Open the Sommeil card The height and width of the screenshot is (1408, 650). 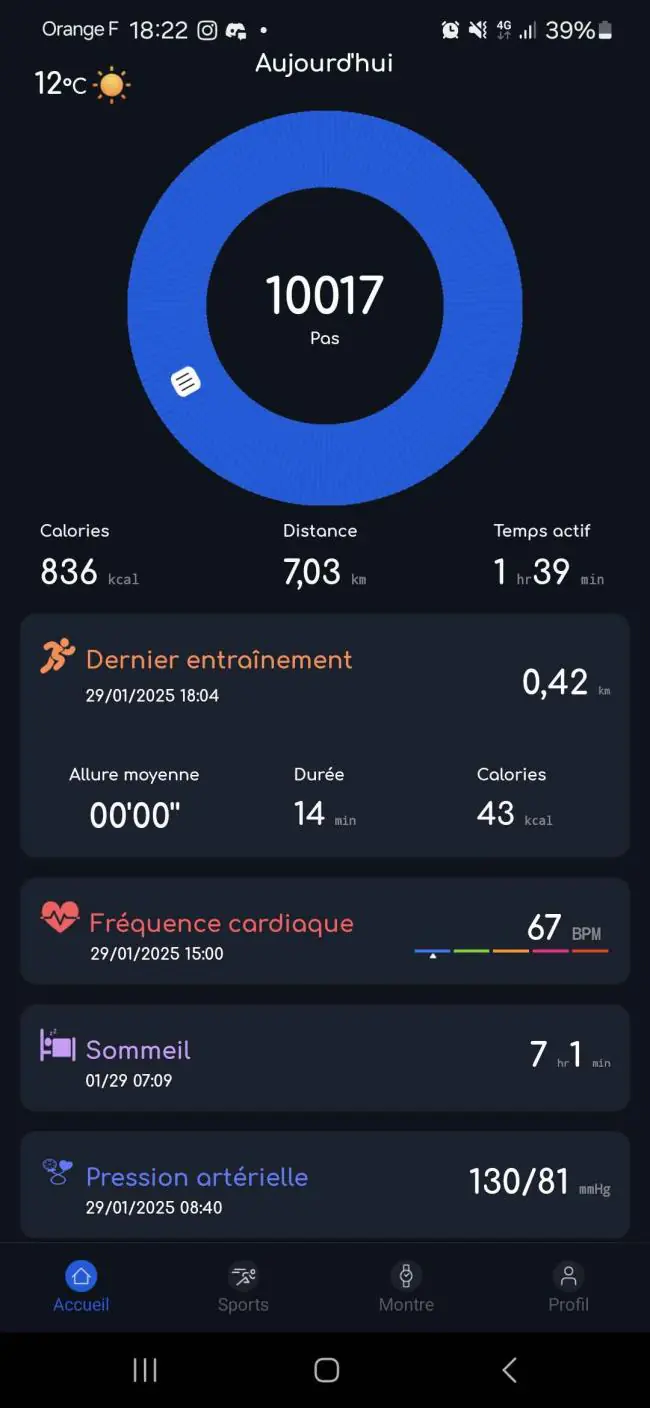325,1058
